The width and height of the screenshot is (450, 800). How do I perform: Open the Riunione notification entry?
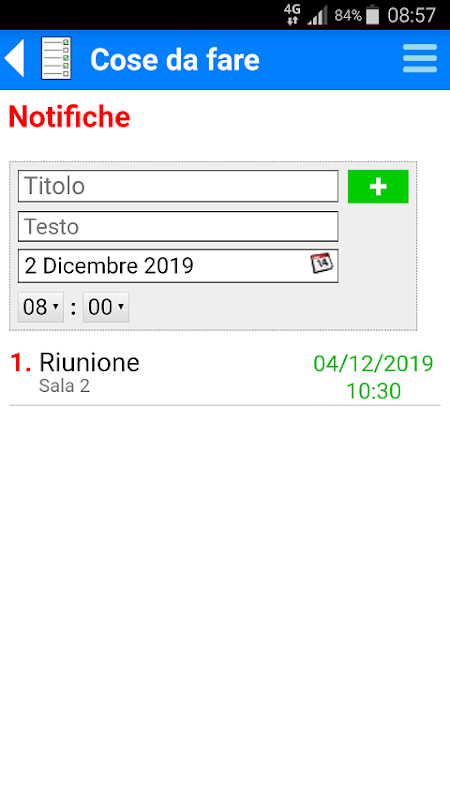tap(224, 376)
